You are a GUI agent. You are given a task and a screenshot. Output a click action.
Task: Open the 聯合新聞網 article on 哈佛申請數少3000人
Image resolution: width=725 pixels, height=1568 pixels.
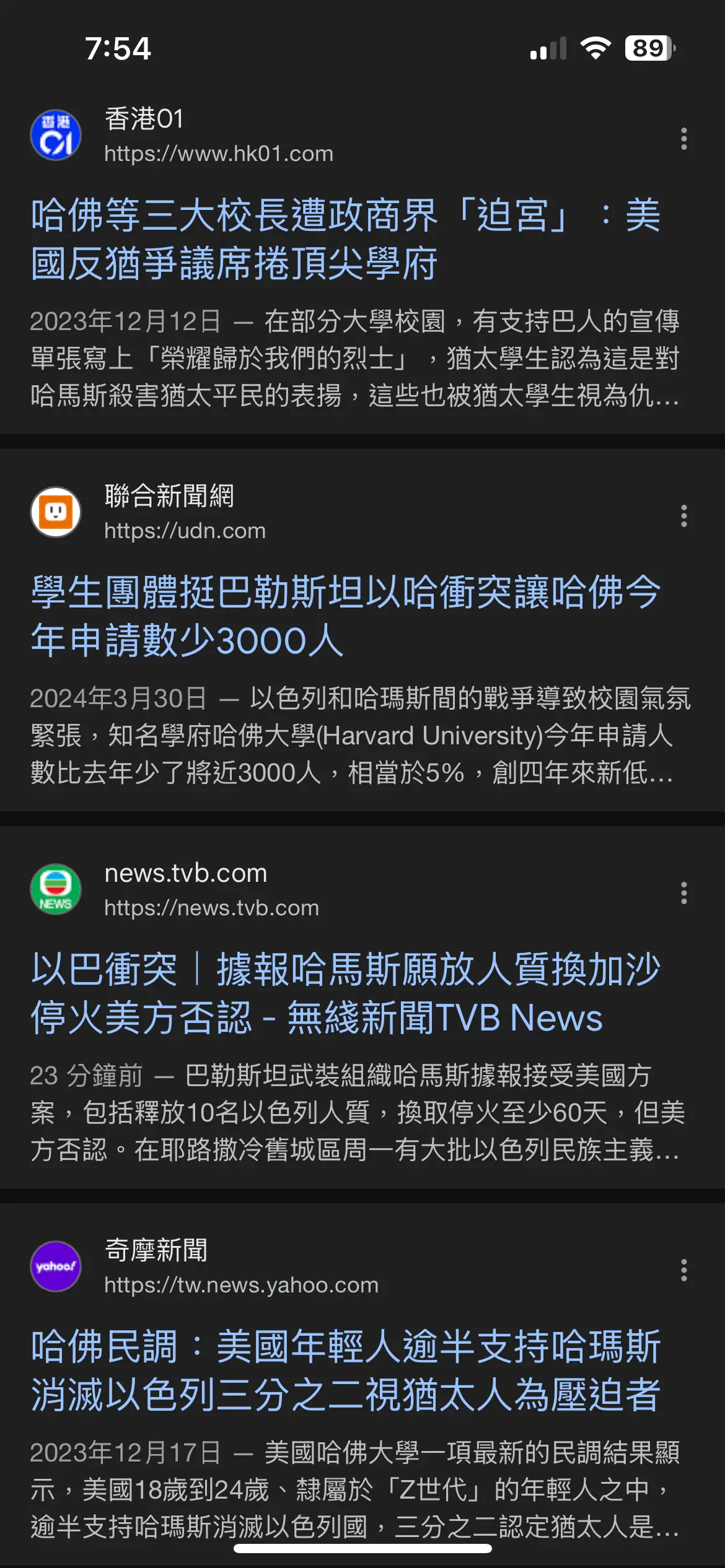click(346, 616)
